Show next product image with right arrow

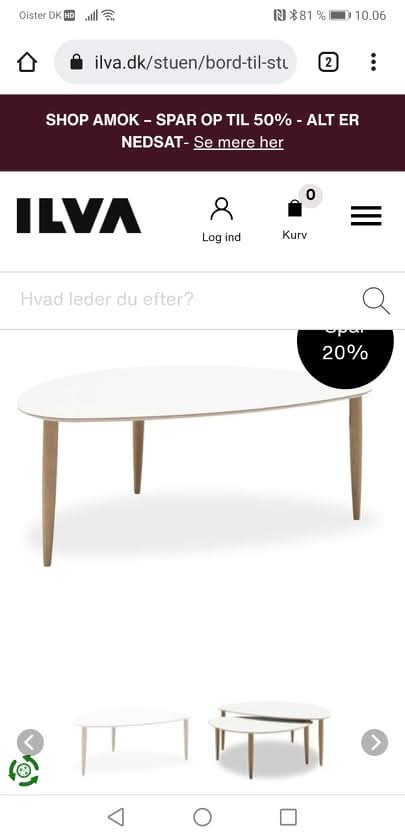(374, 742)
